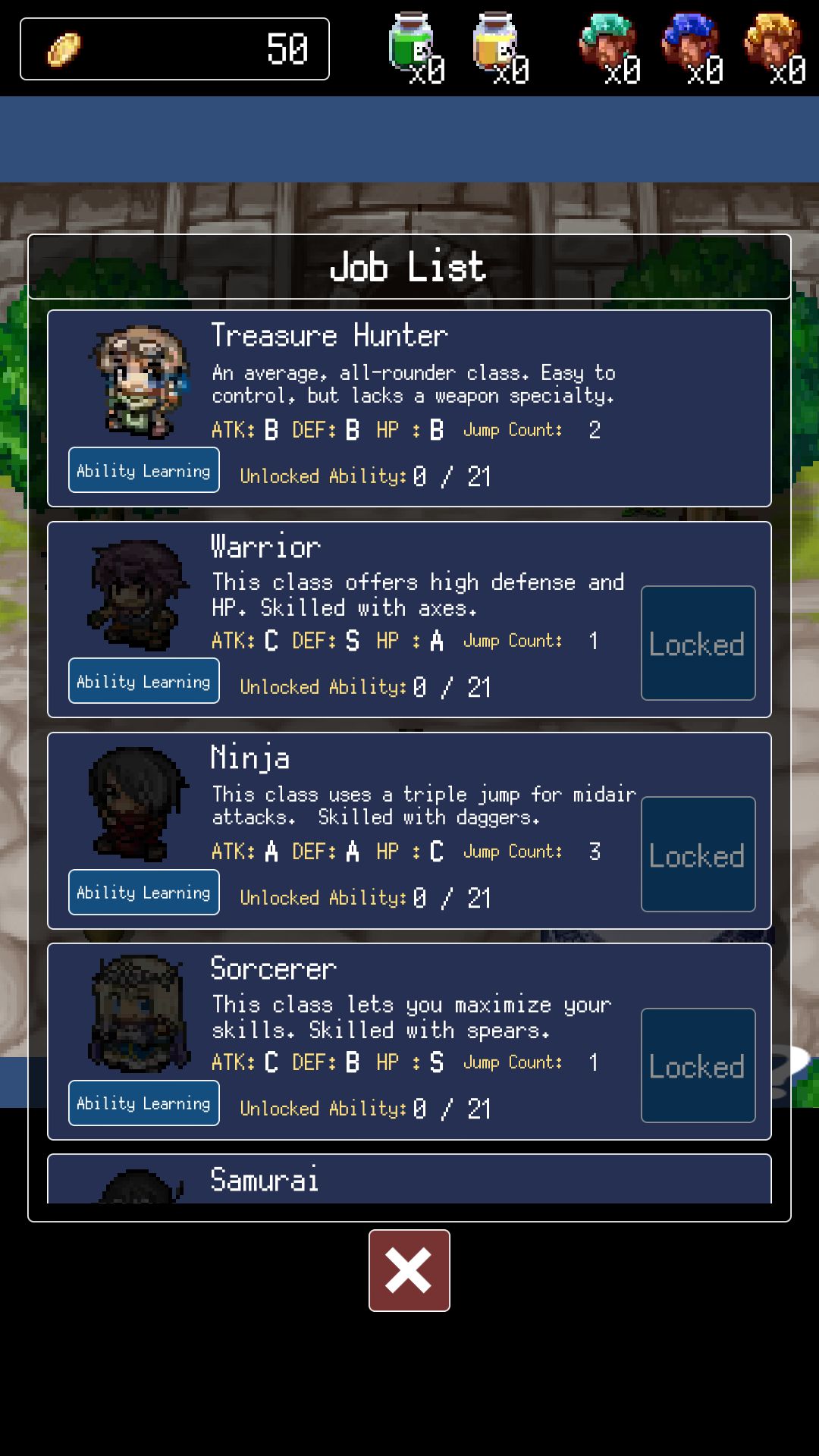The width and height of the screenshot is (819, 1456).
Task: Tap the Locked button on Ninja
Action: click(698, 854)
